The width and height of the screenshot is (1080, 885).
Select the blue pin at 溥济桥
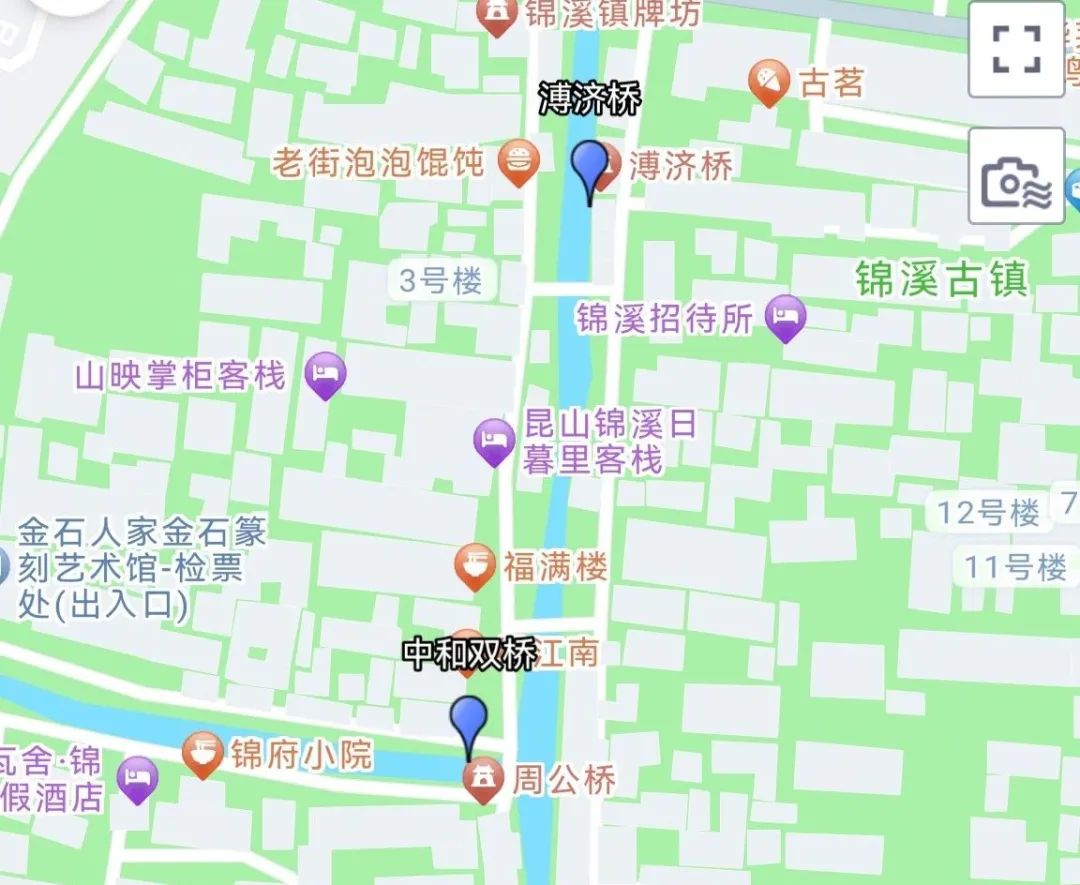(590, 167)
